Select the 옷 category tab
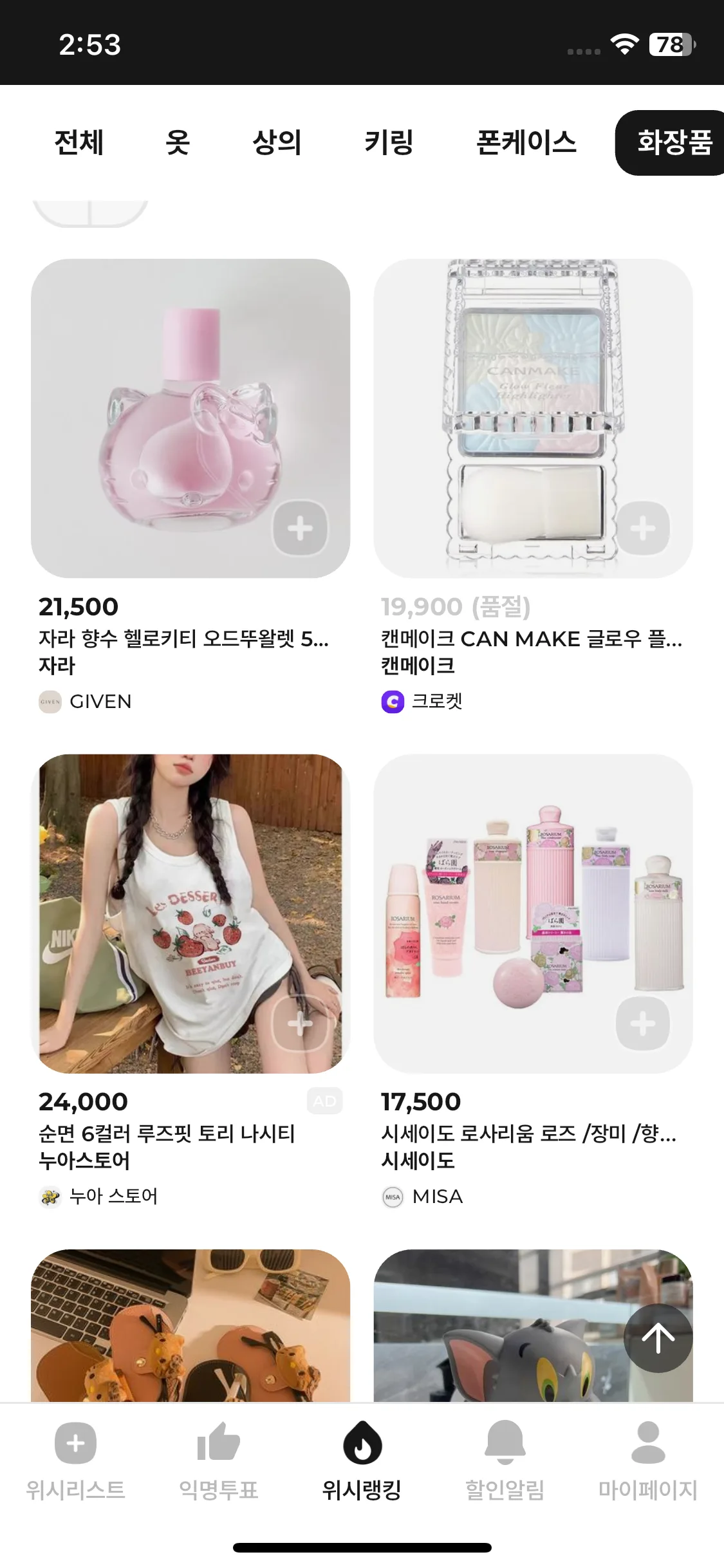 pyautogui.click(x=178, y=142)
